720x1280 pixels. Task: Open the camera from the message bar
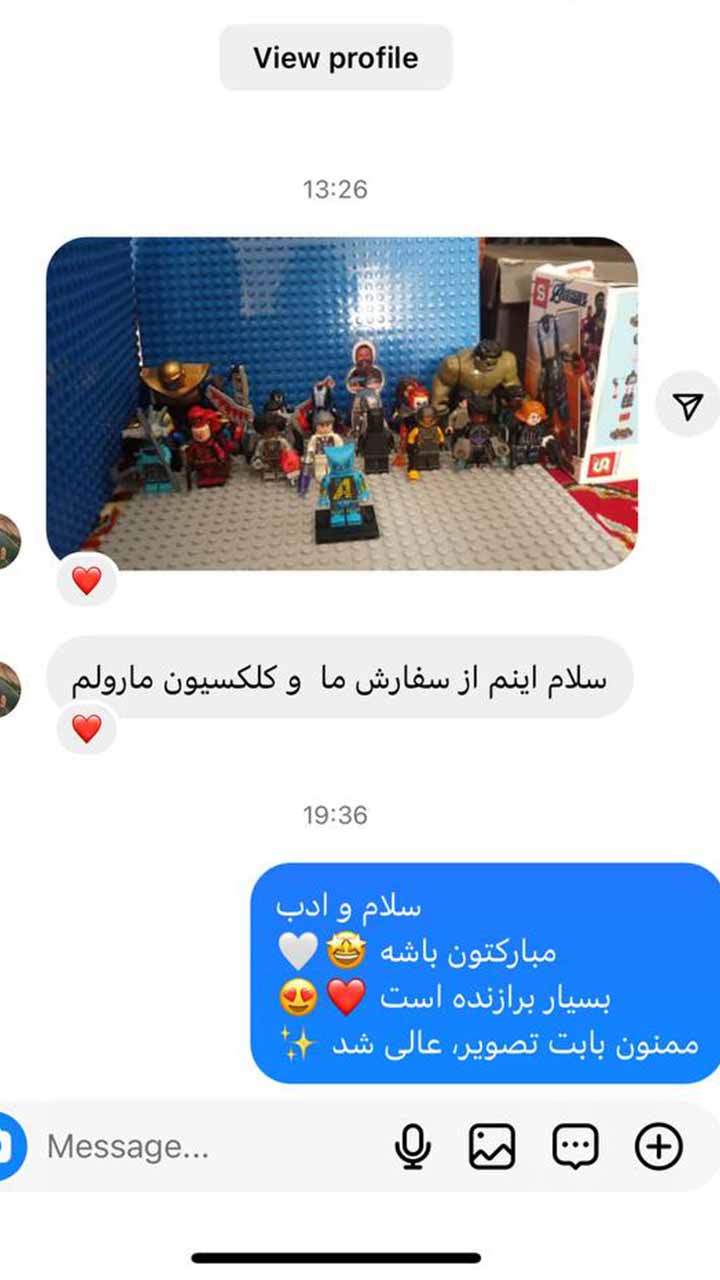click(x=8, y=1146)
